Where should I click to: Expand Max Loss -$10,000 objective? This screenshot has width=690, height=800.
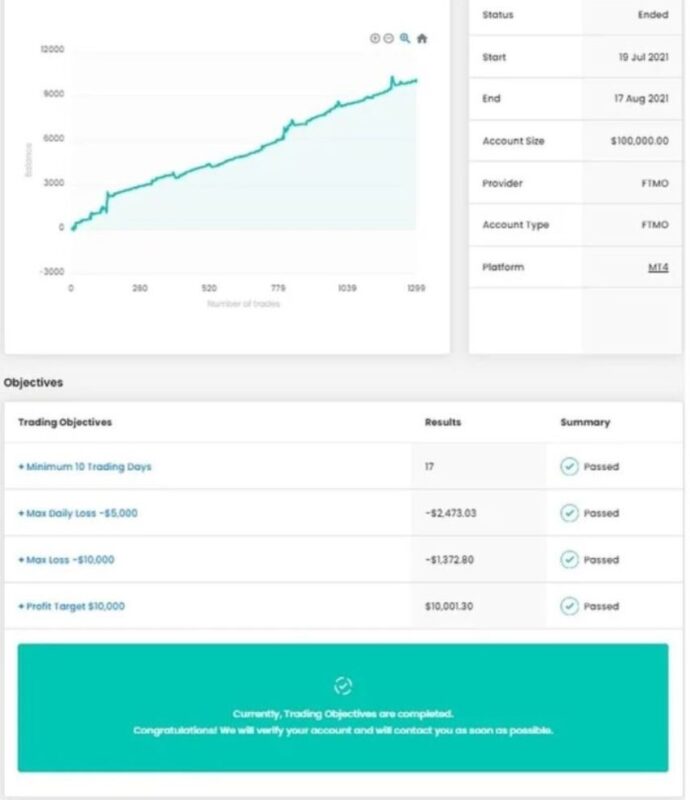66,560
